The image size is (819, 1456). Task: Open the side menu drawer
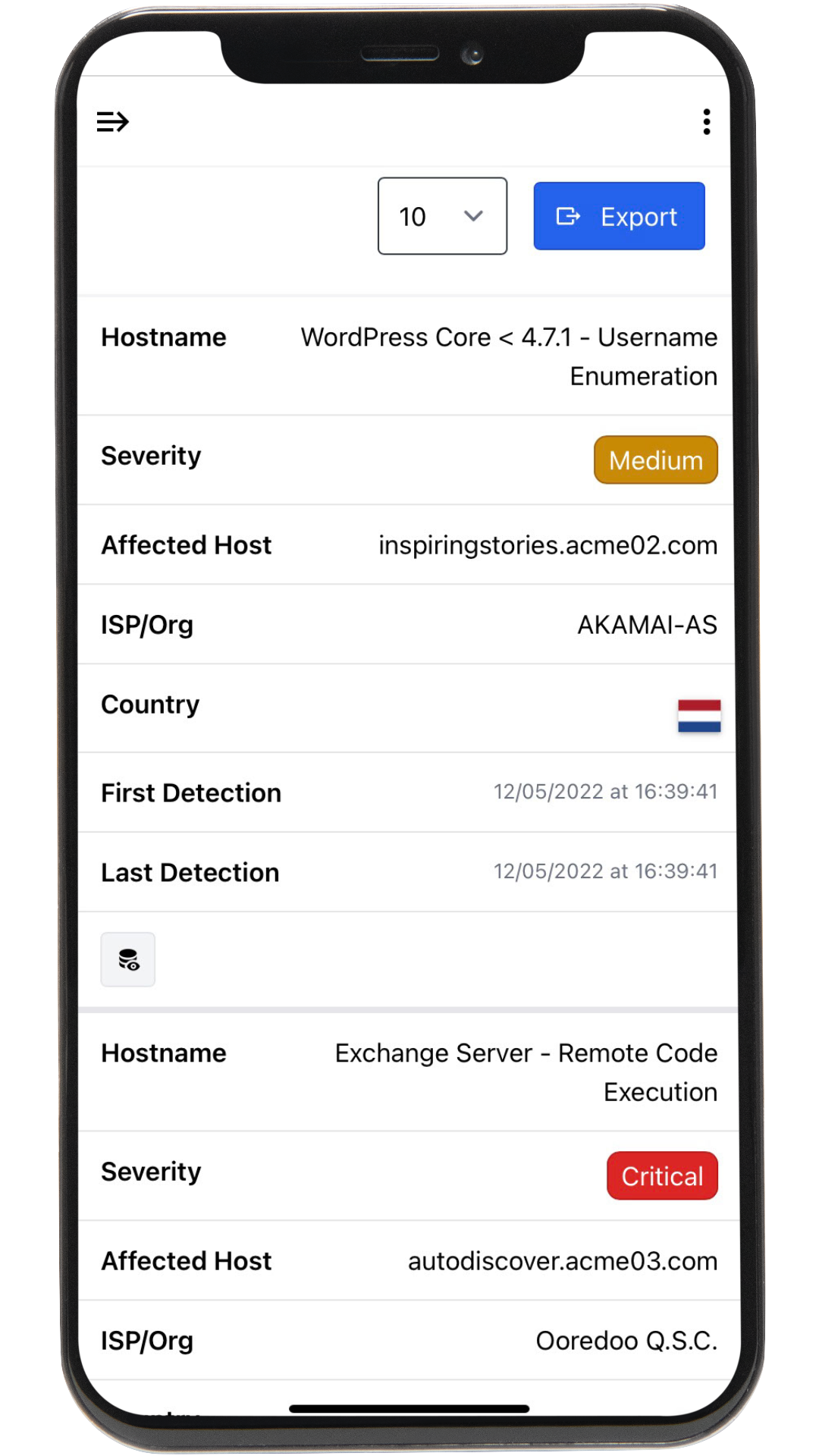pyautogui.click(x=113, y=121)
